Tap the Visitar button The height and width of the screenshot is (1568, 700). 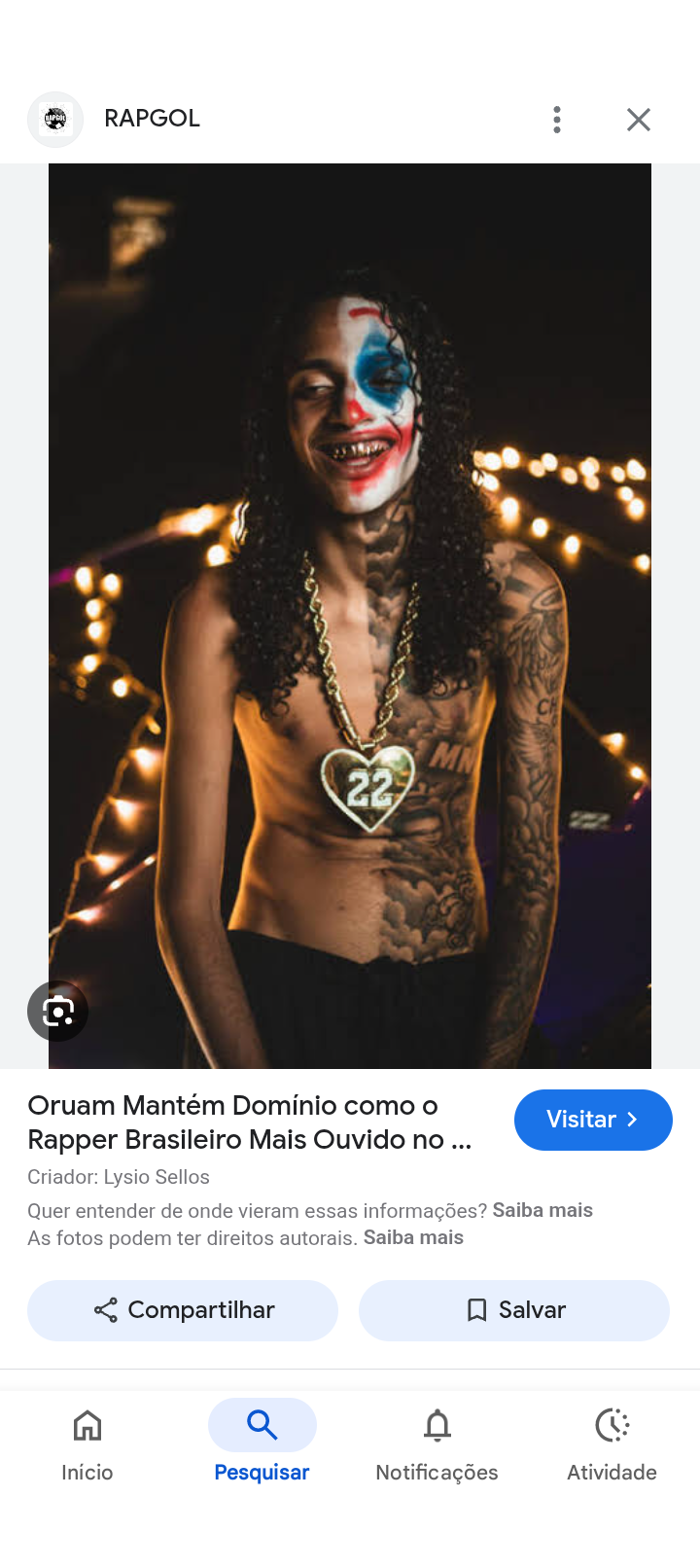click(593, 1120)
